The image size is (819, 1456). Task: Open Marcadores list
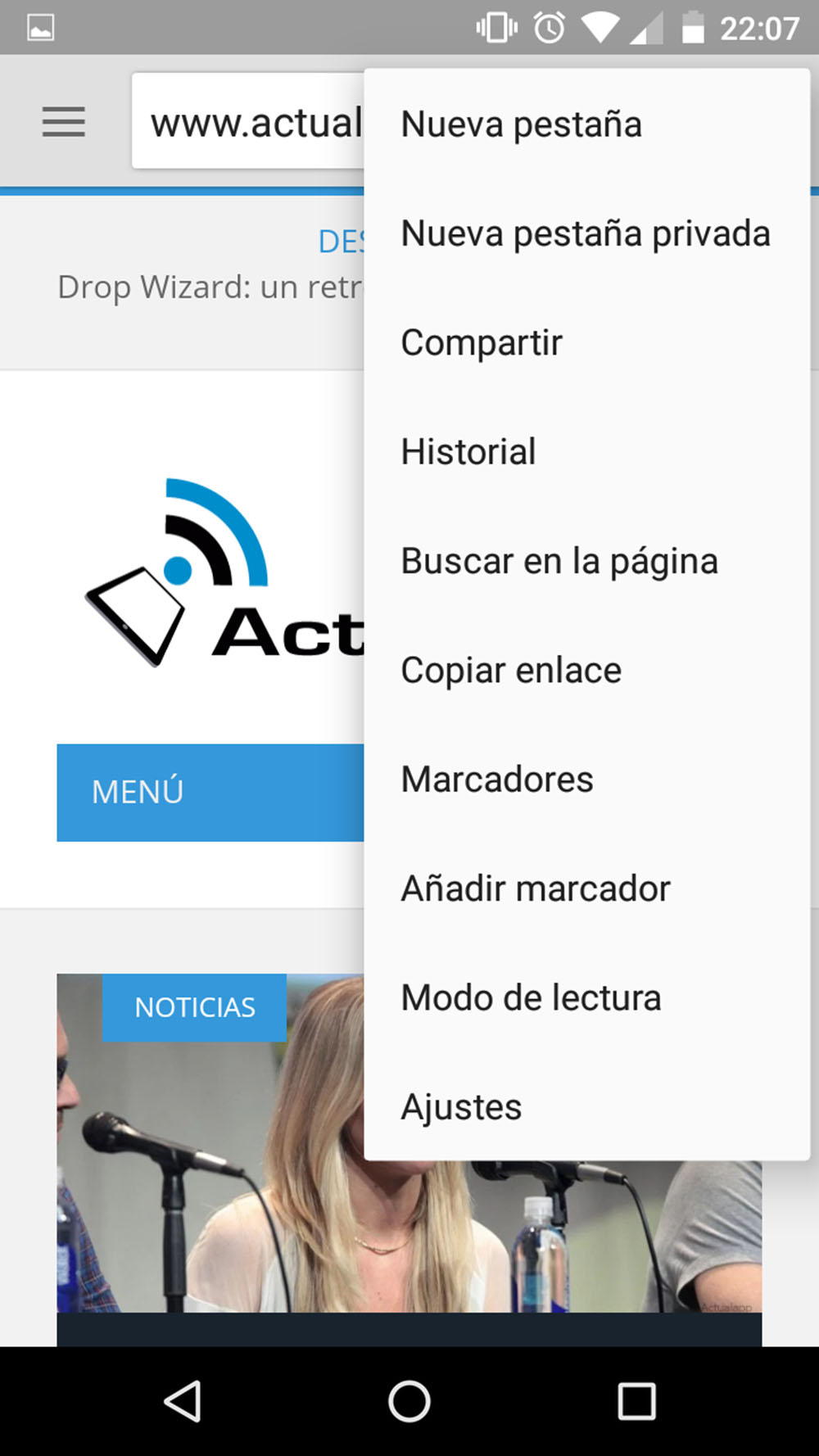(x=586, y=779)
